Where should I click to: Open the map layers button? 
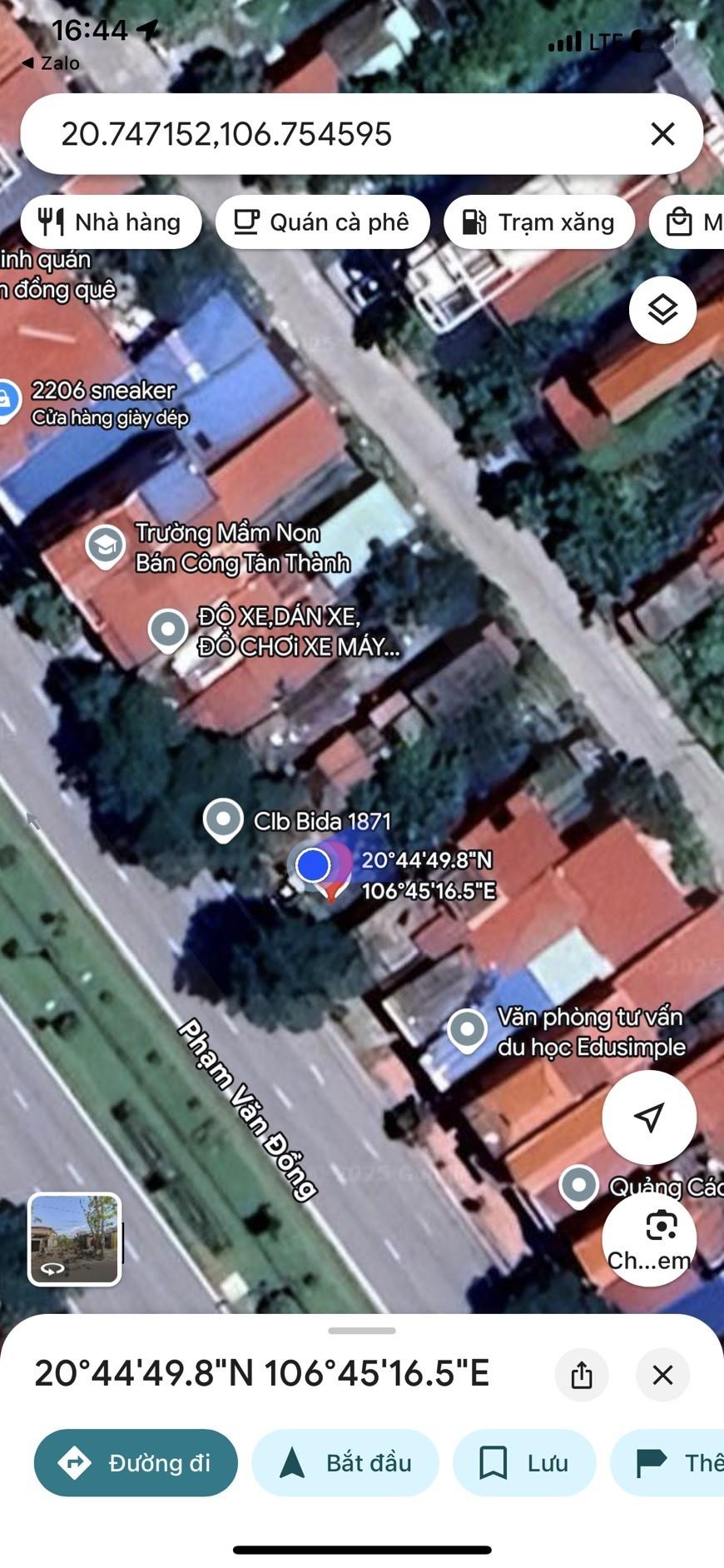[662, 310]
